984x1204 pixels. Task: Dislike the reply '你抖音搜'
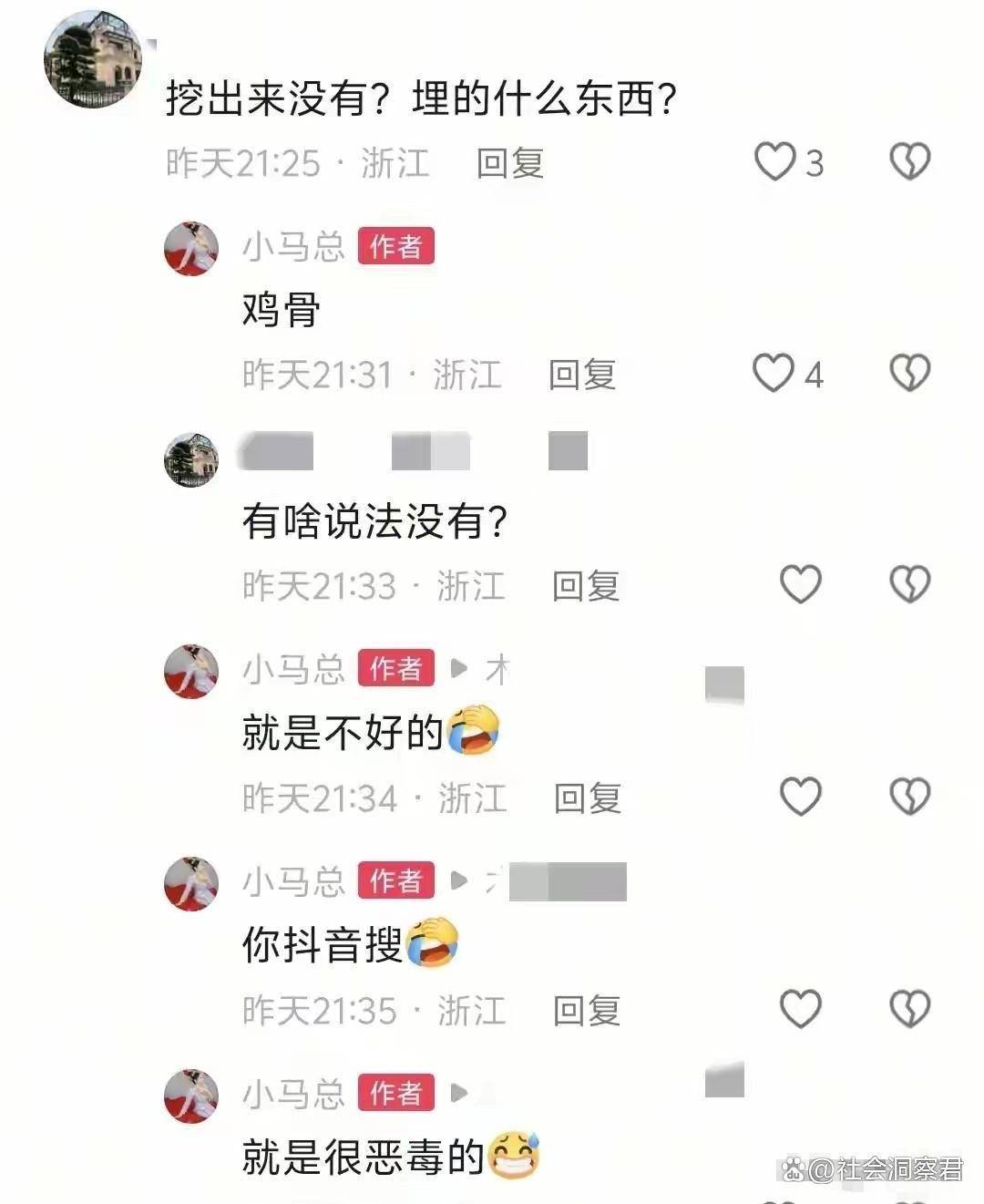909,1009
